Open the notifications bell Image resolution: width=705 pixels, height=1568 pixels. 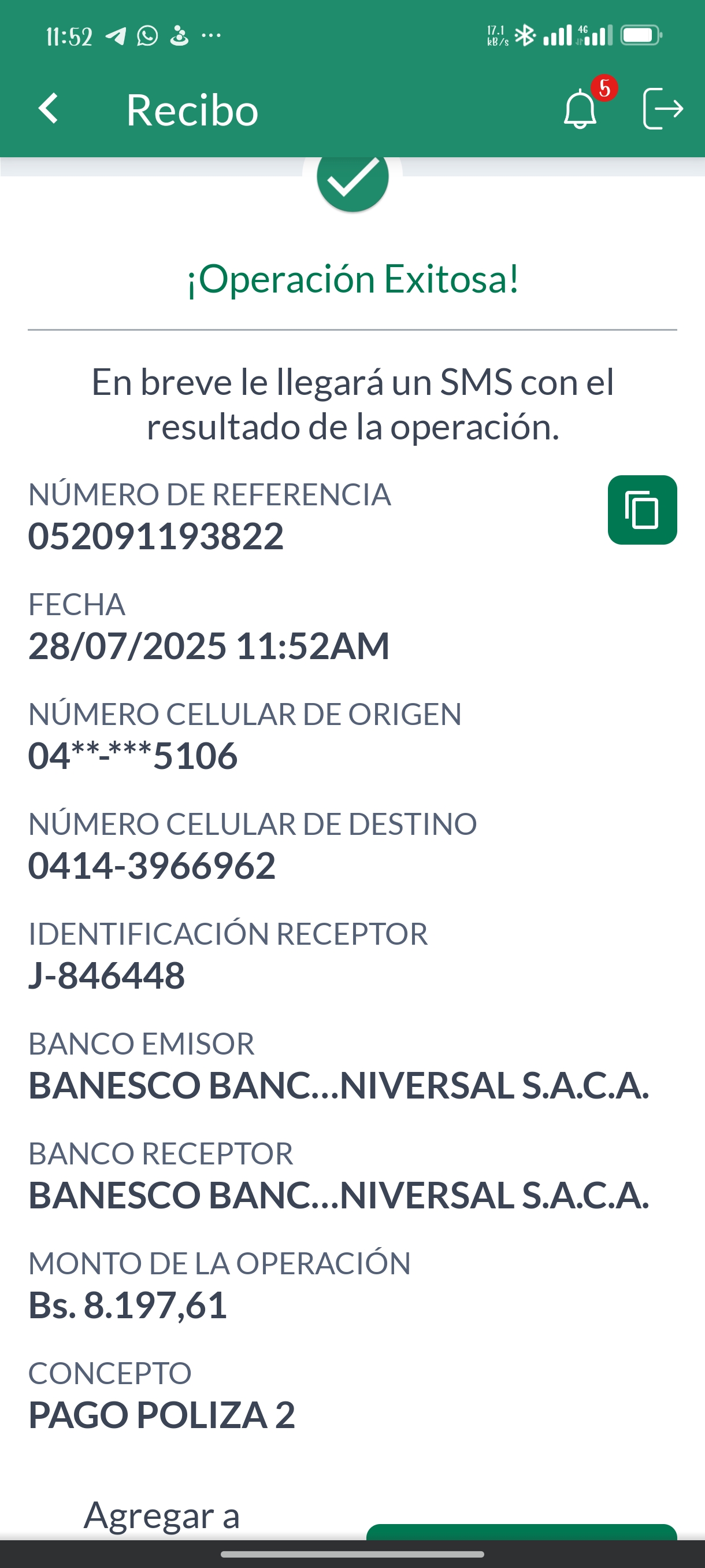pyautogui.click(x=580, y=110)
